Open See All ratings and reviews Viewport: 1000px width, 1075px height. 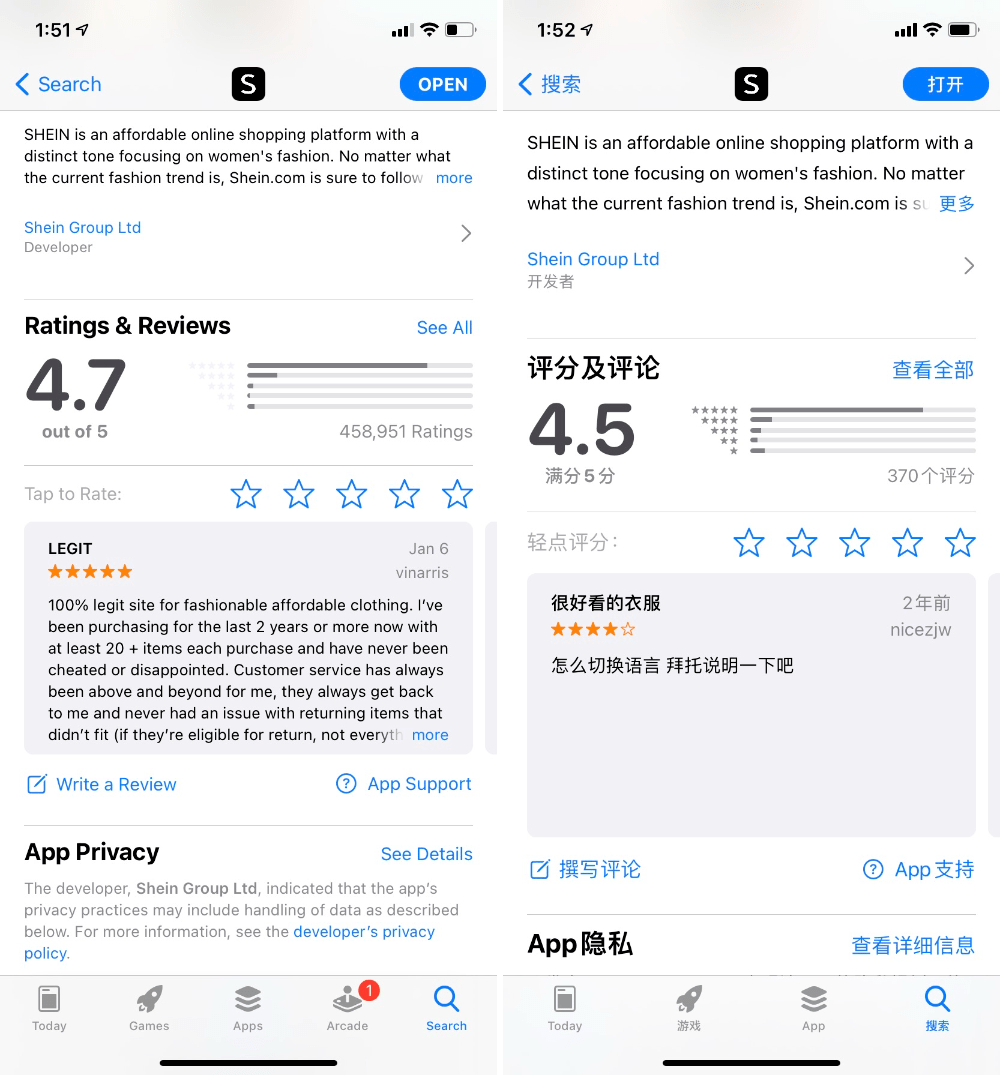[444, 328]
